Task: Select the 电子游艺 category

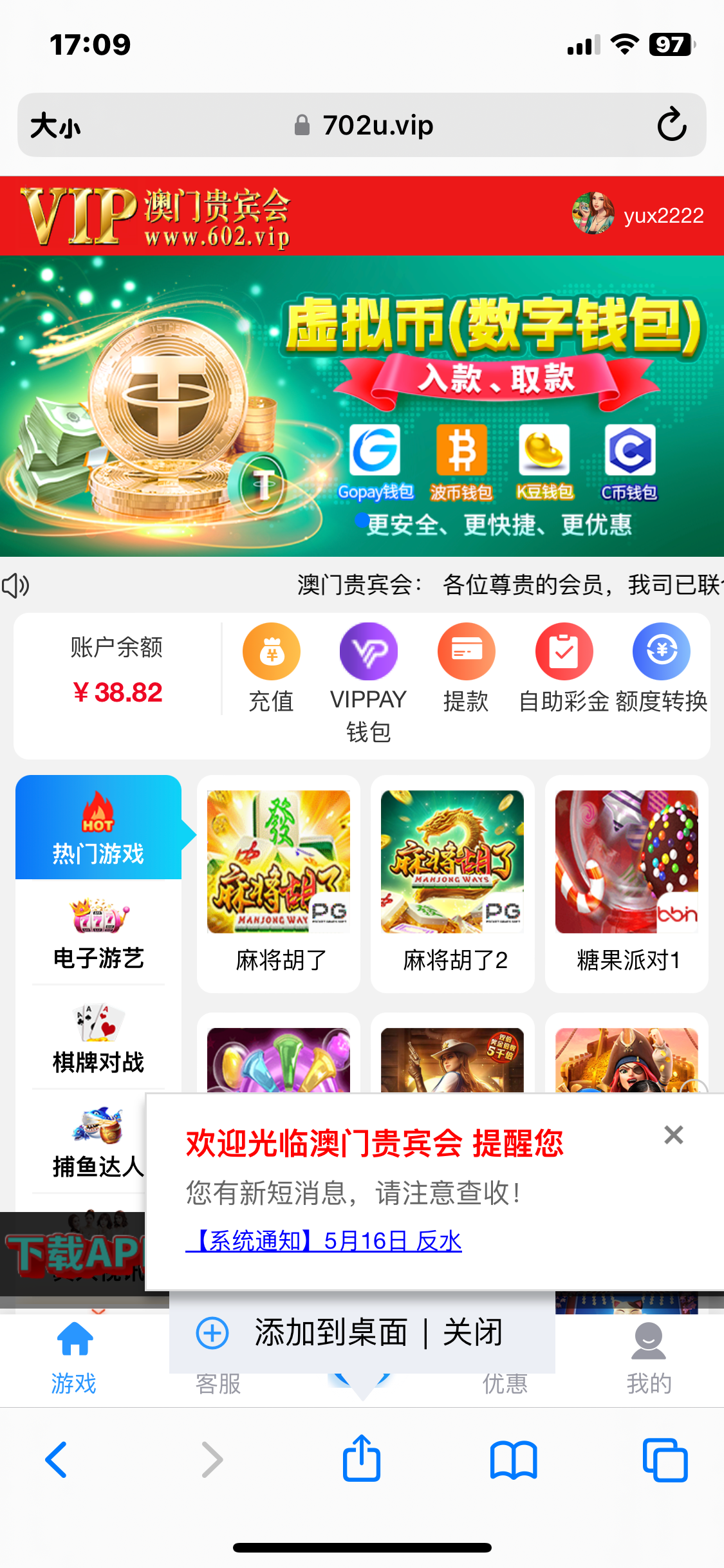Action: 98,933
